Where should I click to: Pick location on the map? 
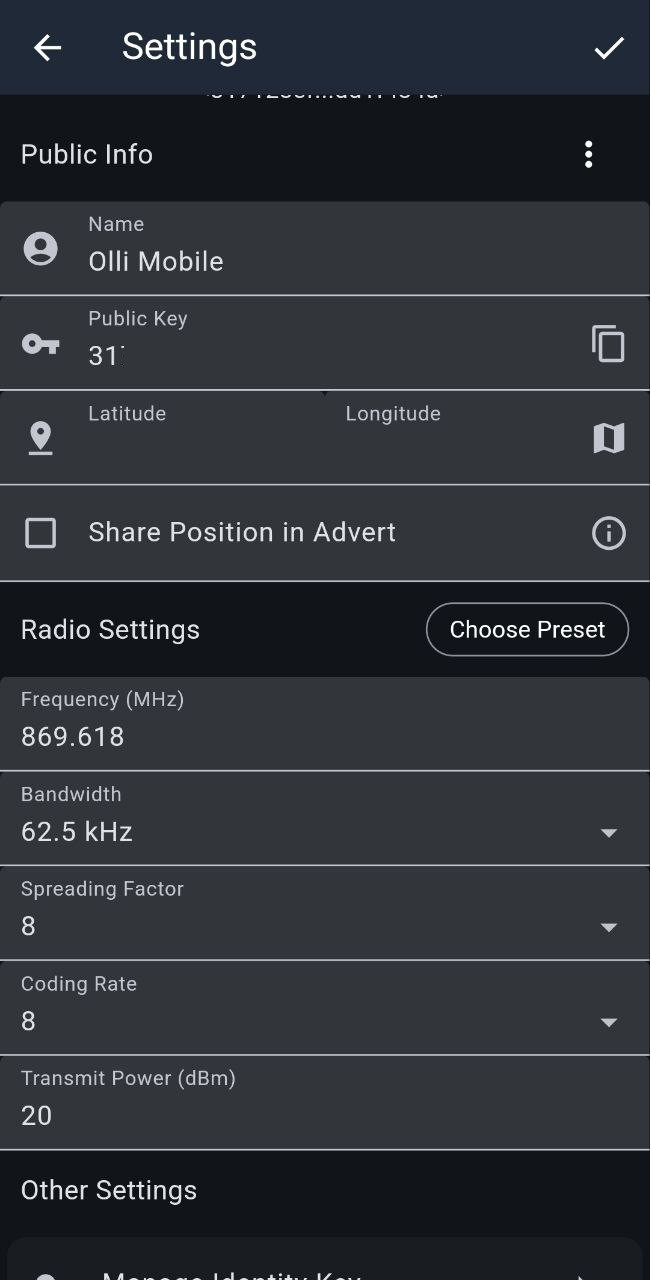point(608,438)
